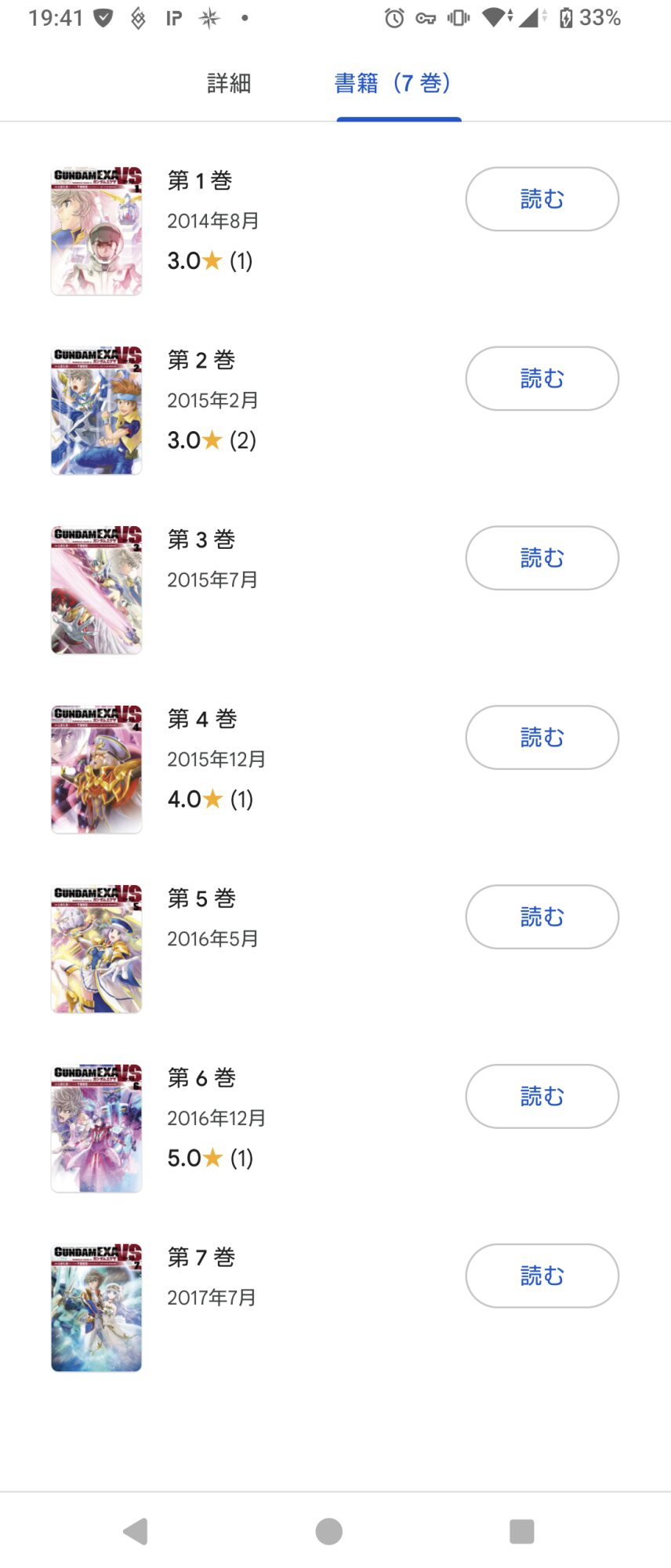
Task: View 第 6 巻 book cover
Action: tap(96, 1129)
